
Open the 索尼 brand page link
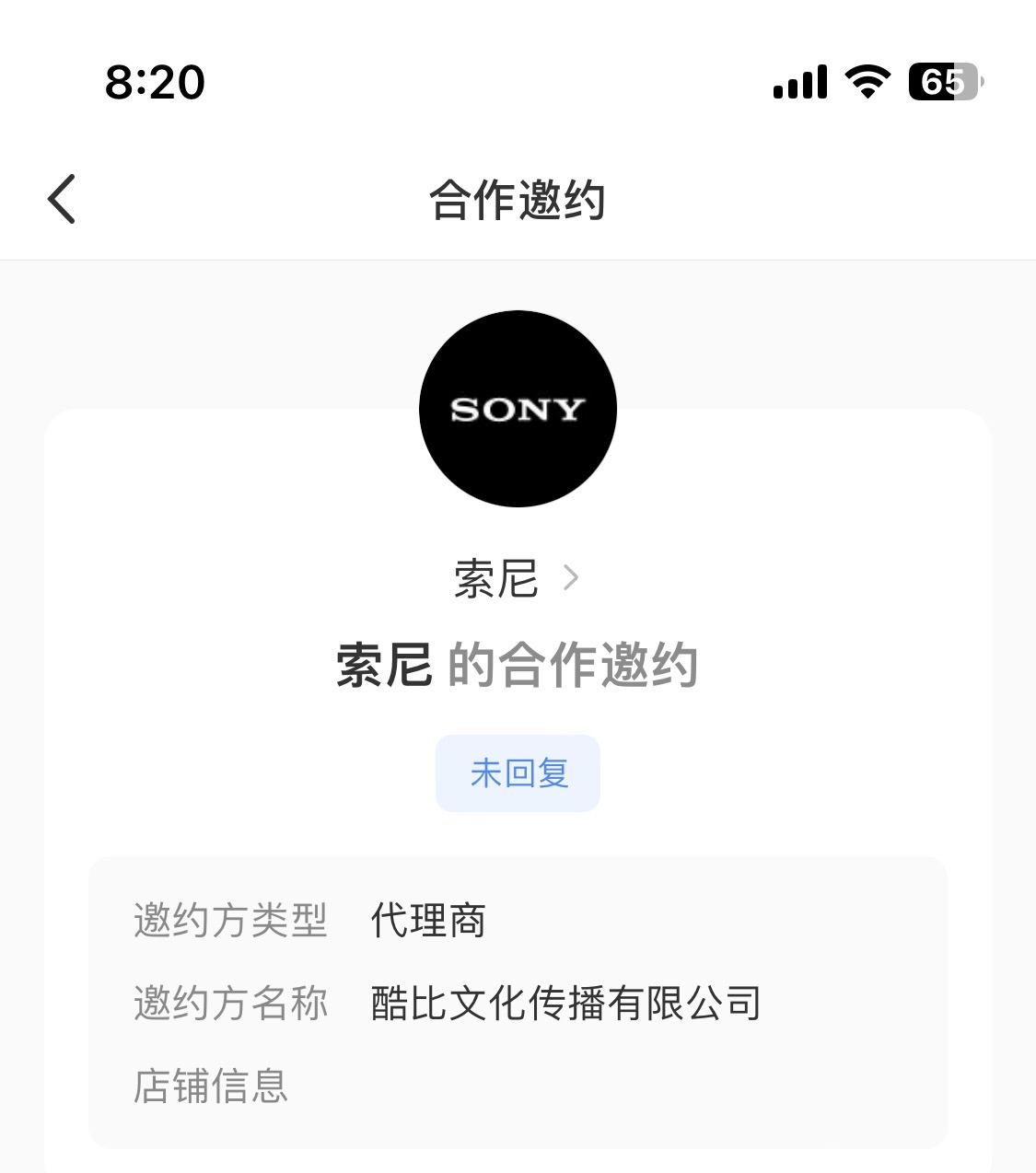click(x=517, y=579)
